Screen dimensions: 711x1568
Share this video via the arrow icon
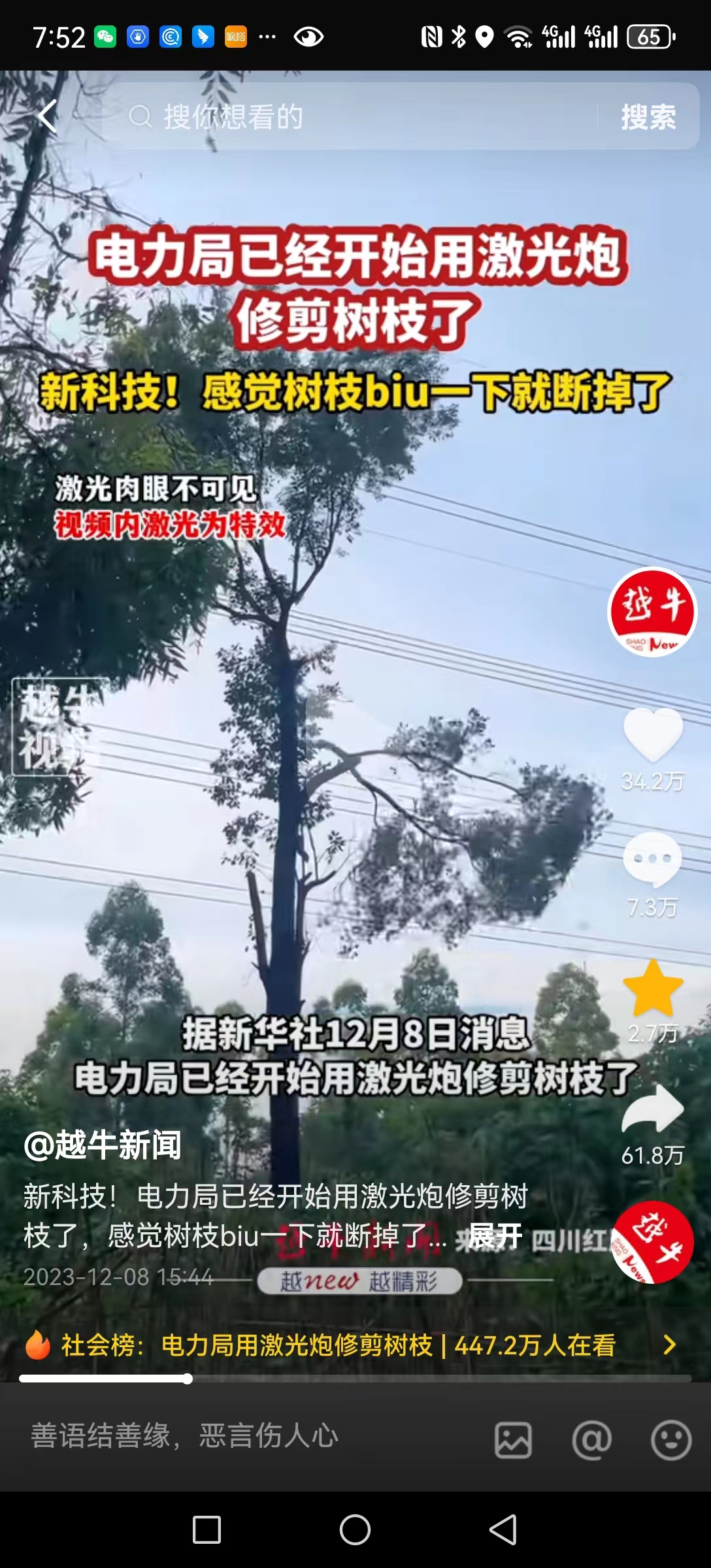point(652,1109)
